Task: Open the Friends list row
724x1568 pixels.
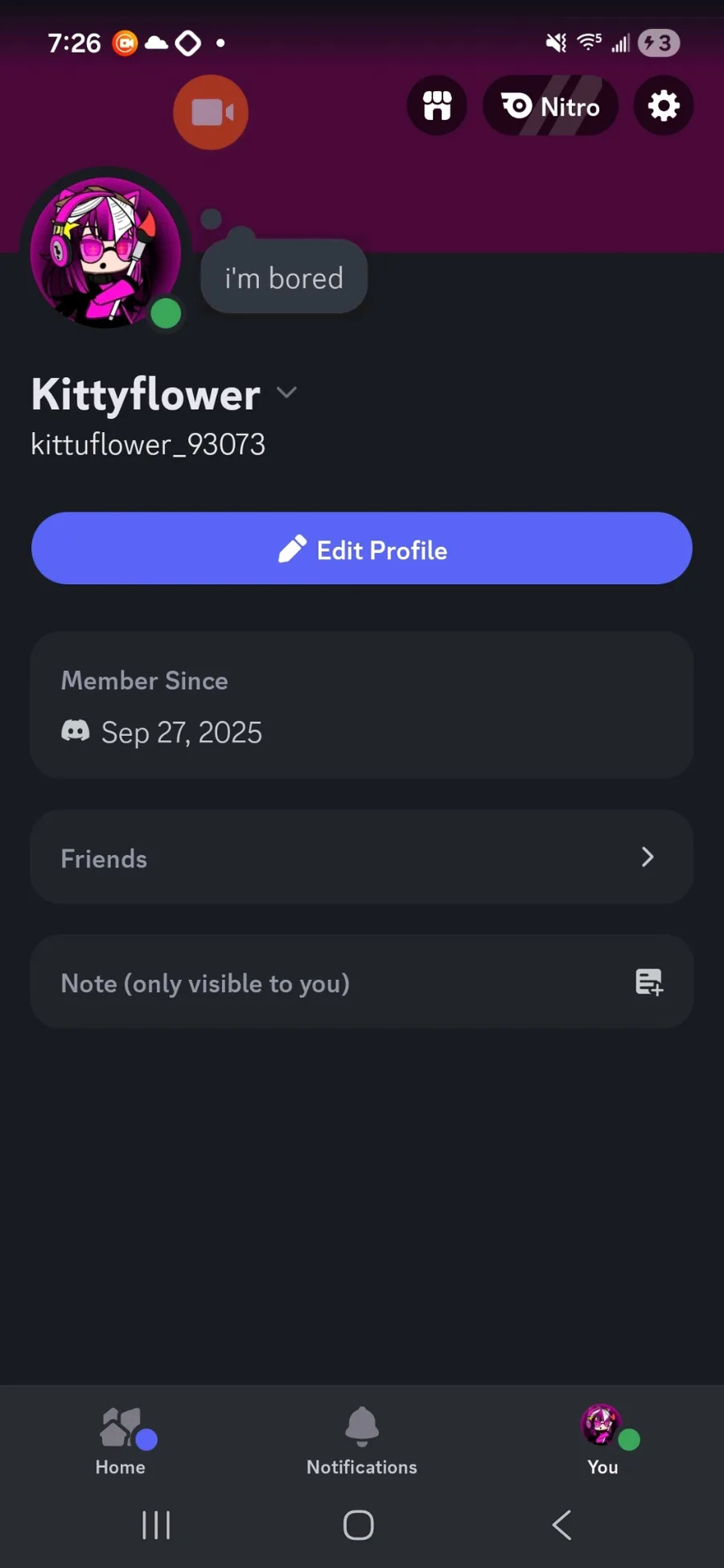Action: pyautogui.click(x=362, y=858)
